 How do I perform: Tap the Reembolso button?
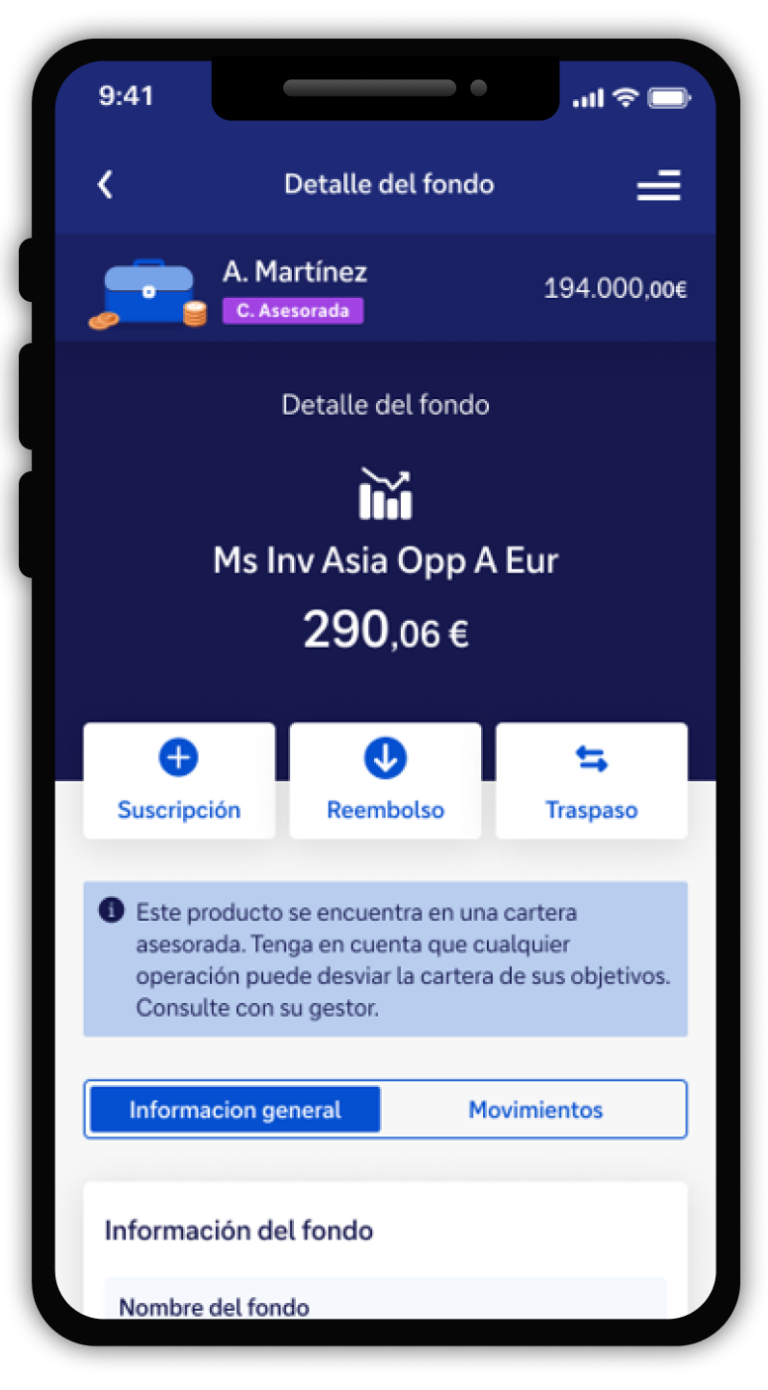(385, 781)
